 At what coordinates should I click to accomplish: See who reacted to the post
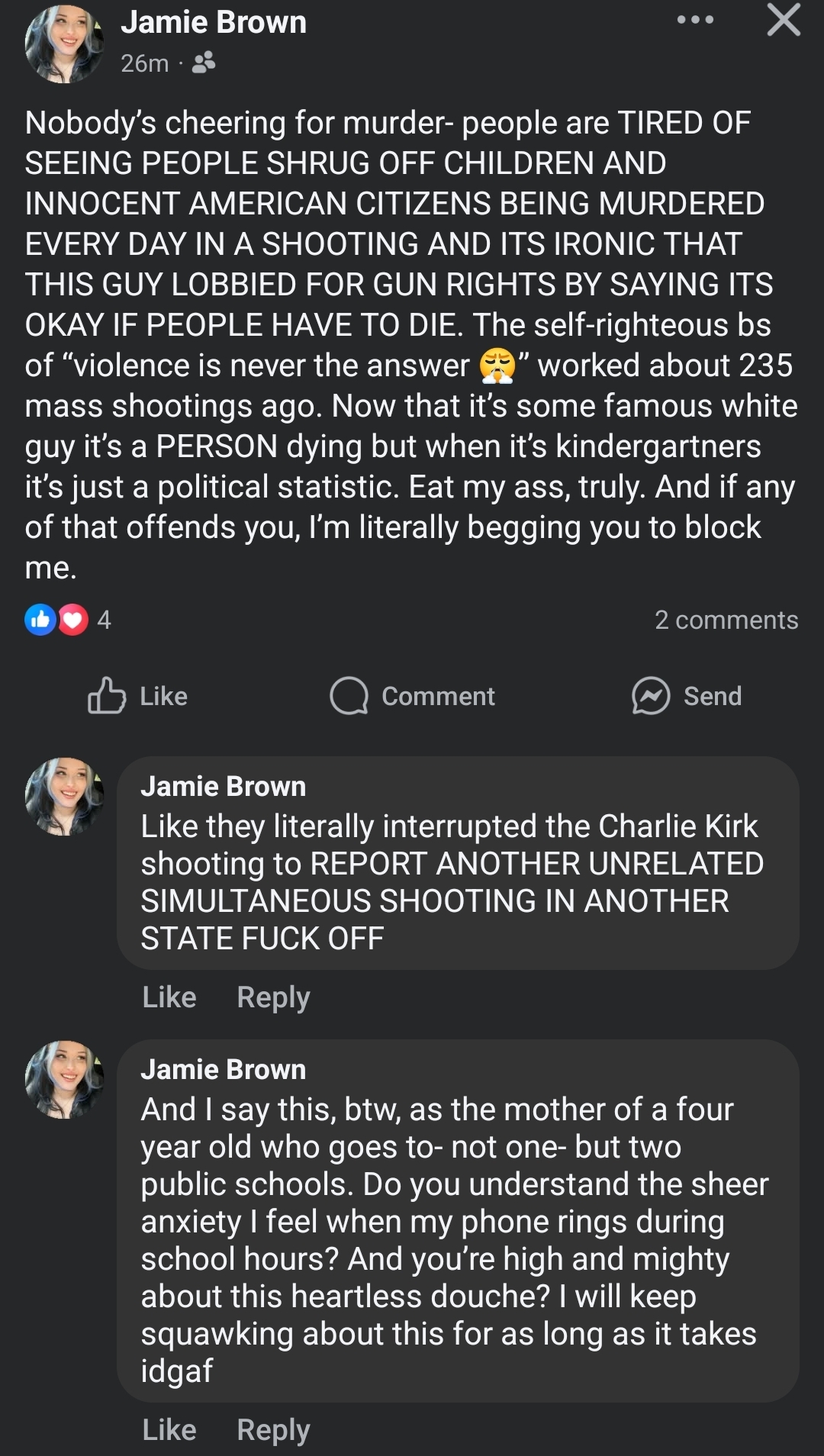(69, 620)
